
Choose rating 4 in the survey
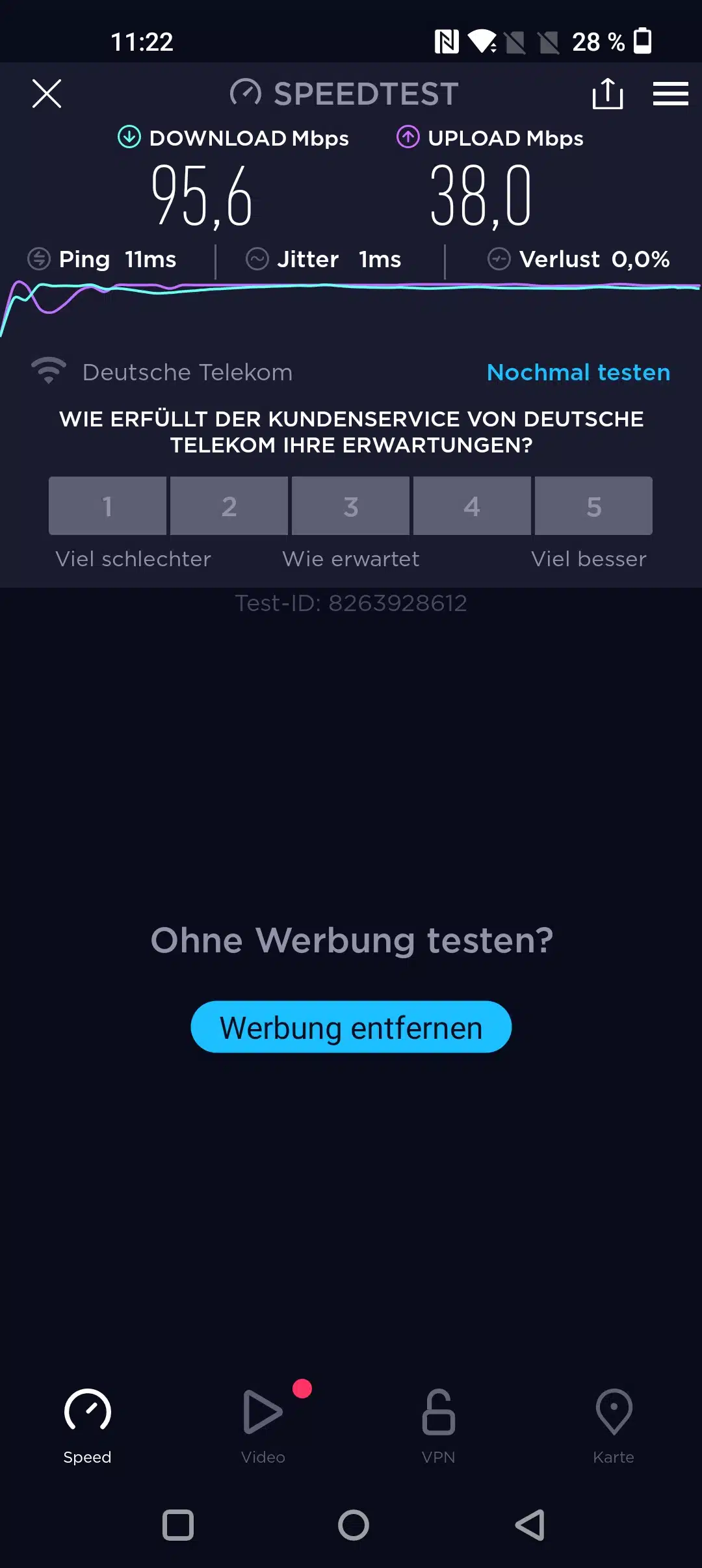[x=472, y=506]
